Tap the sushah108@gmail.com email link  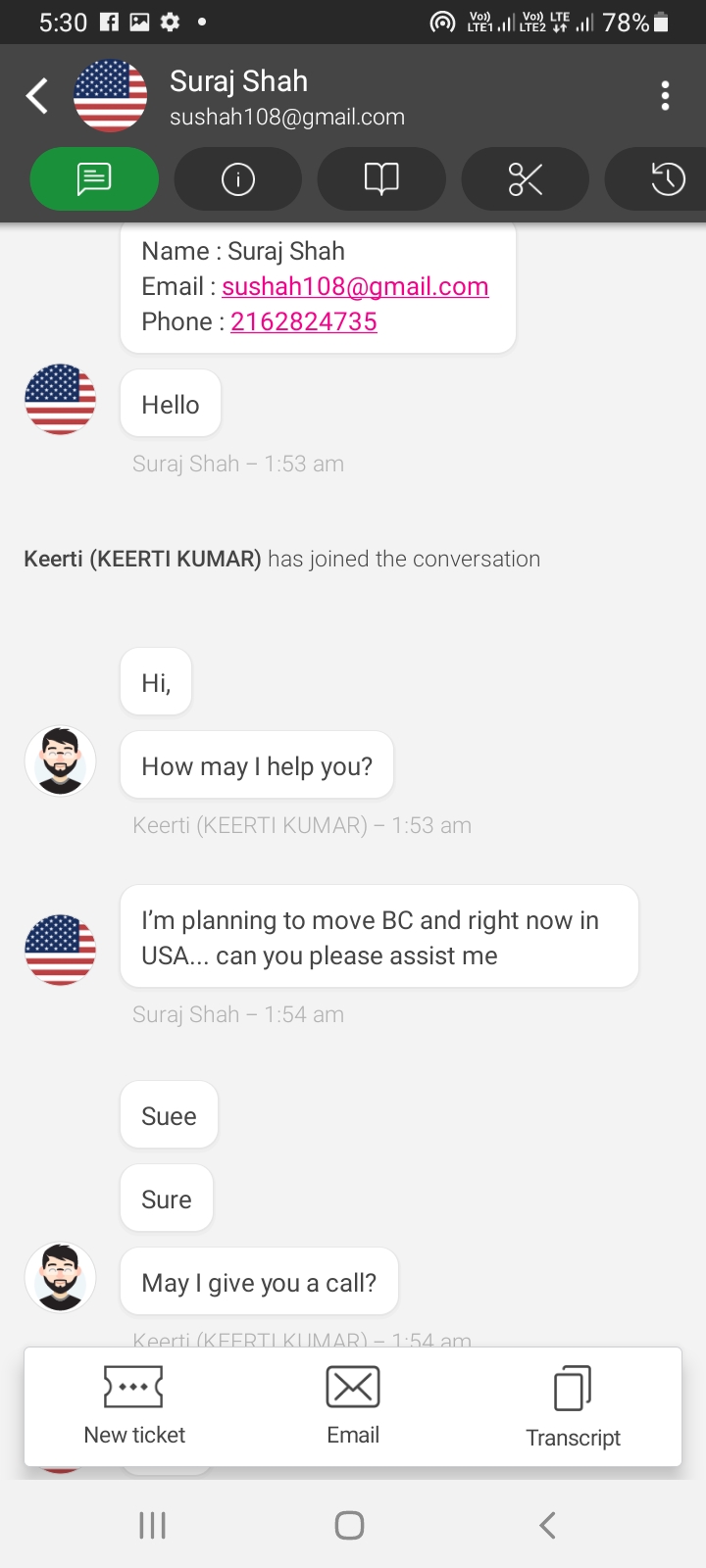(x=355, y=286)
